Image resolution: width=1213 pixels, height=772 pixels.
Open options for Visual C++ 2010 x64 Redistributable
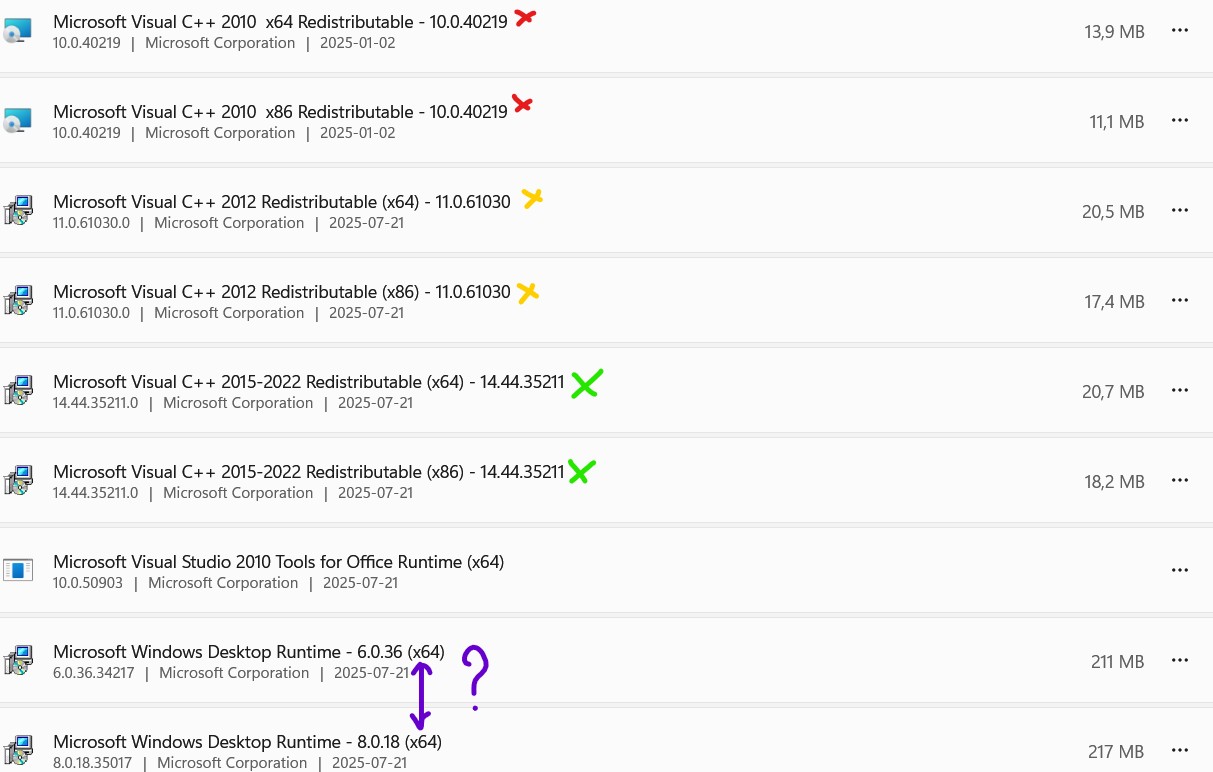coord(1180,31)
